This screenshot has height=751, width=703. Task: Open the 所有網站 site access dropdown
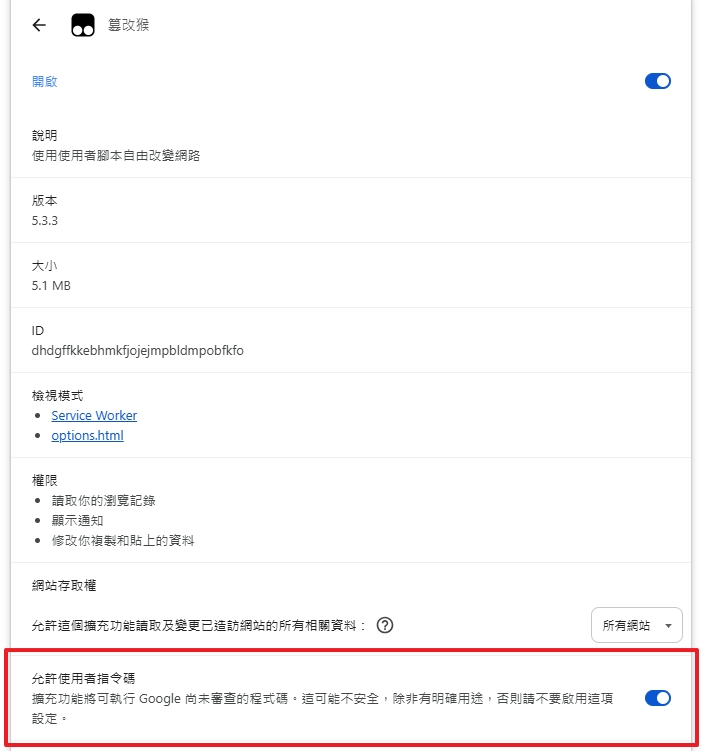[636, 625]
